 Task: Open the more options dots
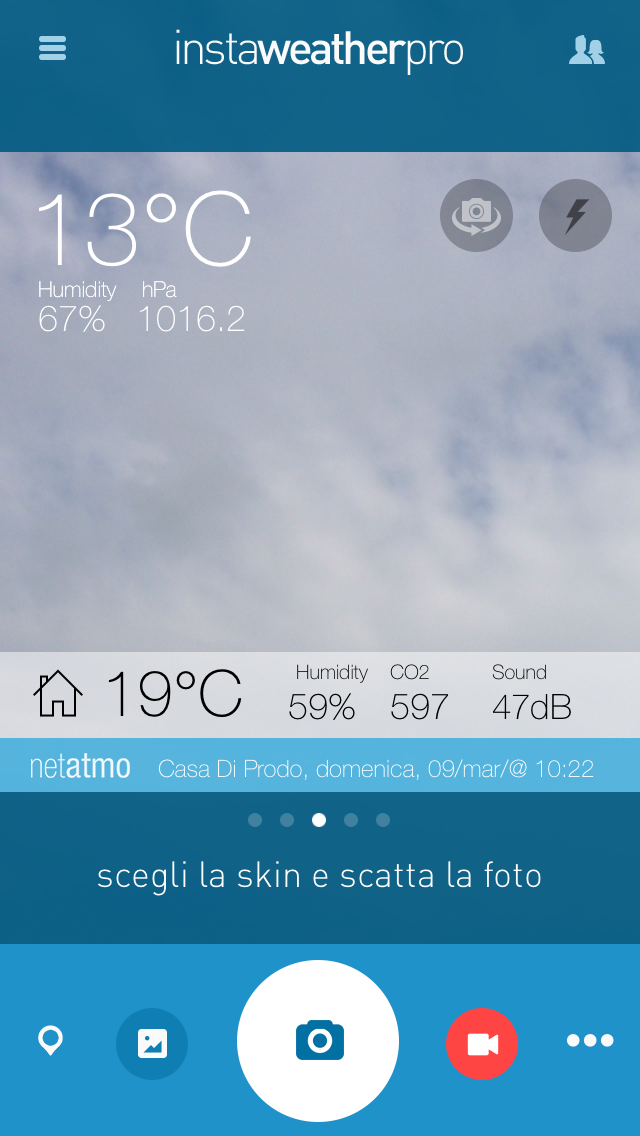tap(590, 1041)
